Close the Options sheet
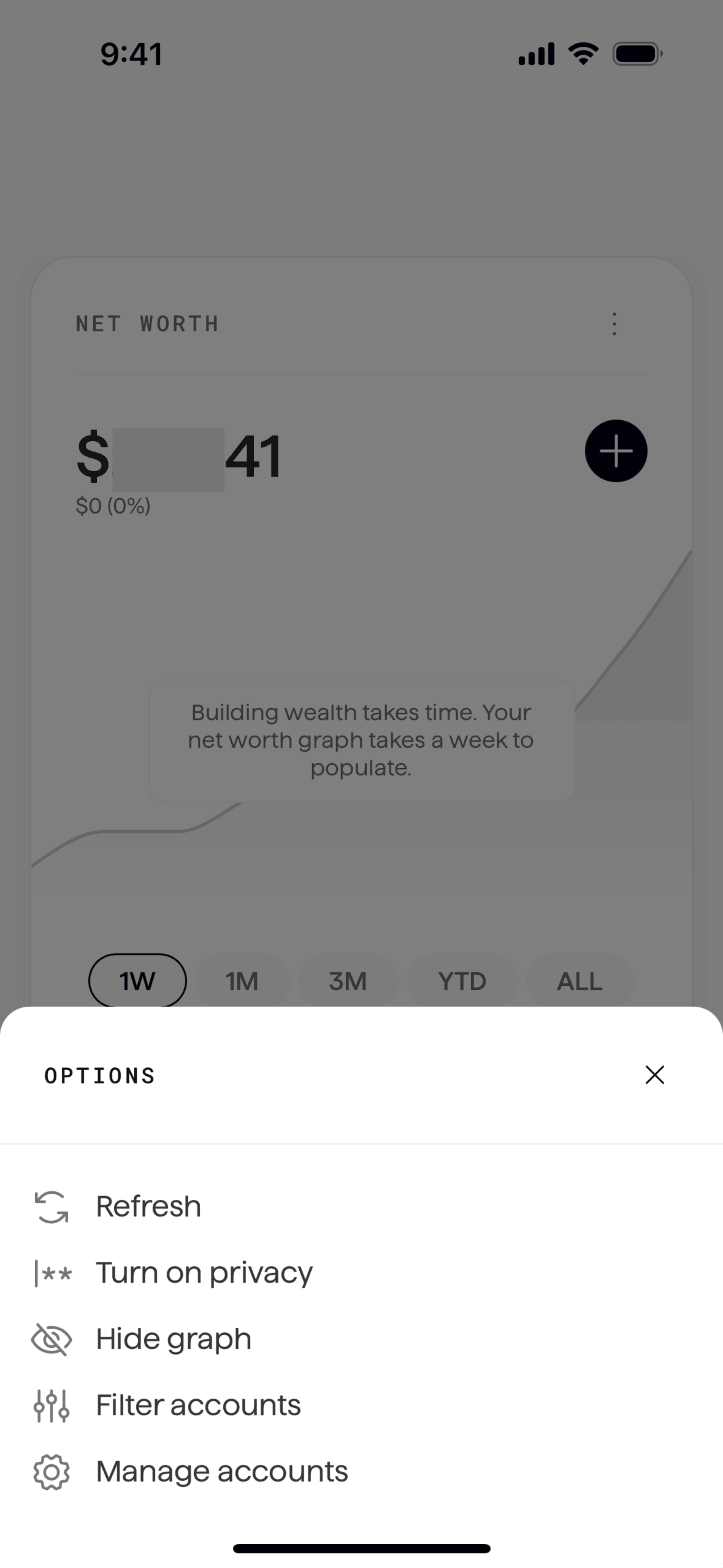The height and width of the screenshot is (1568, 723). click(x=654, y=1074)
